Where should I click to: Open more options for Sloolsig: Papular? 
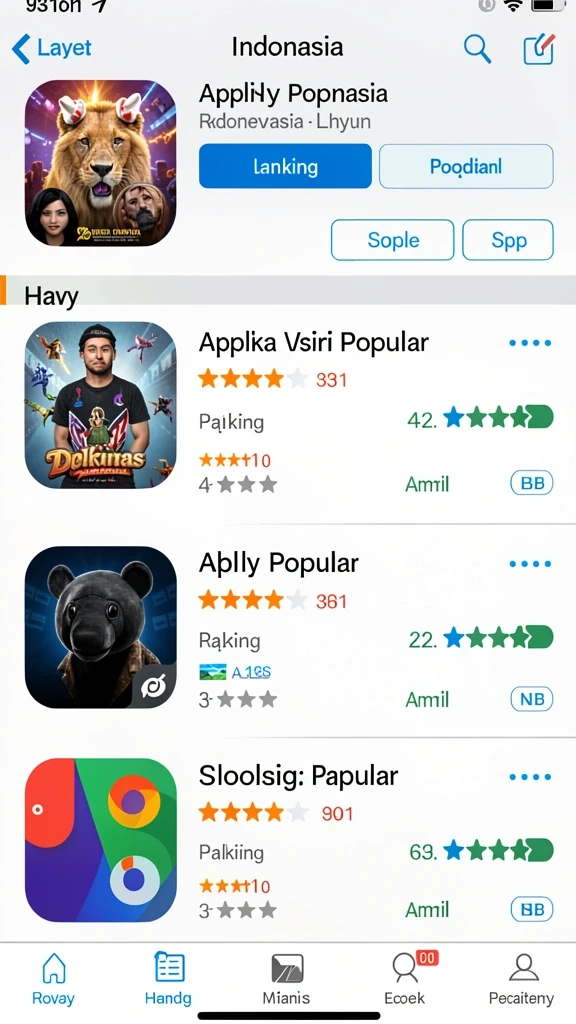[x=530, y=777]
